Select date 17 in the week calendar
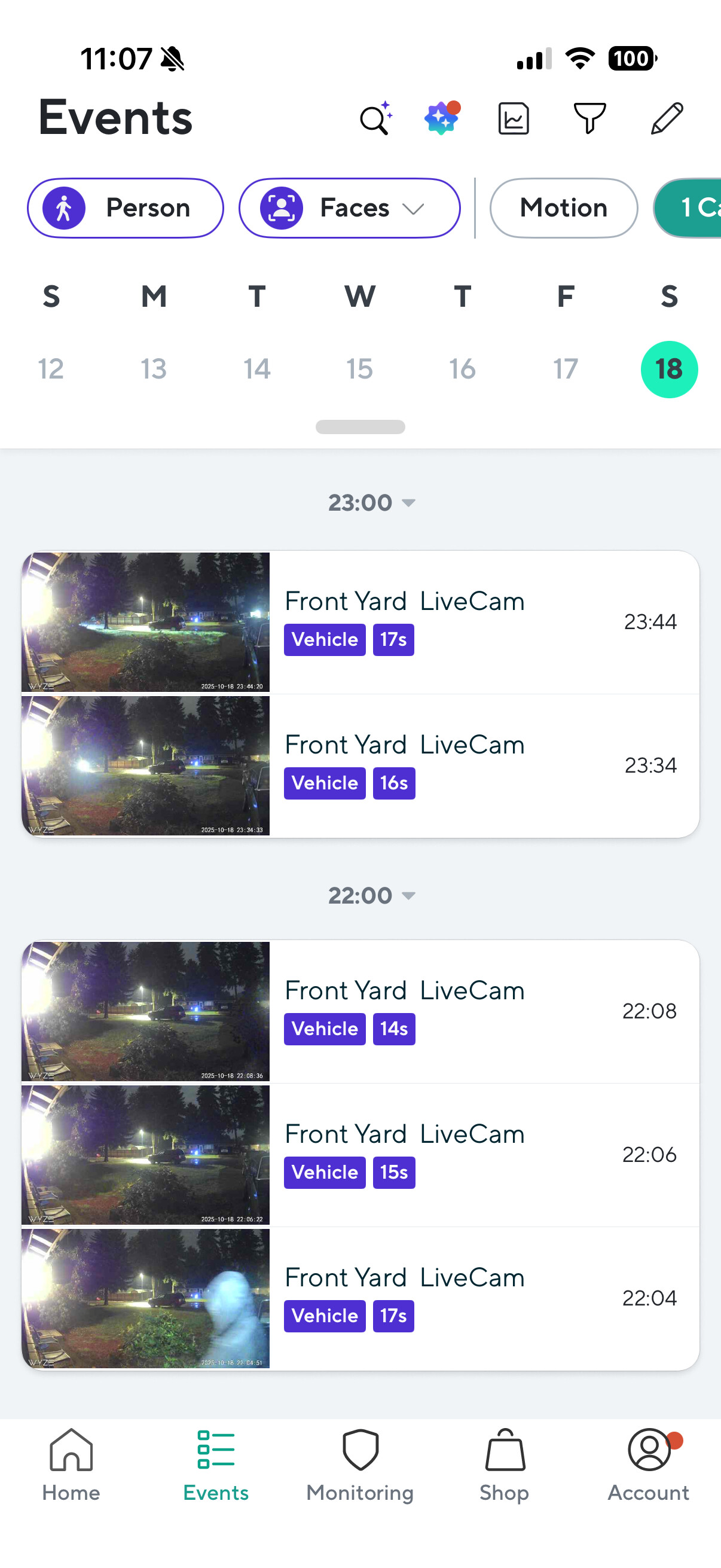The width and height of the screenshot is (721, 1568). pos(565,369)
